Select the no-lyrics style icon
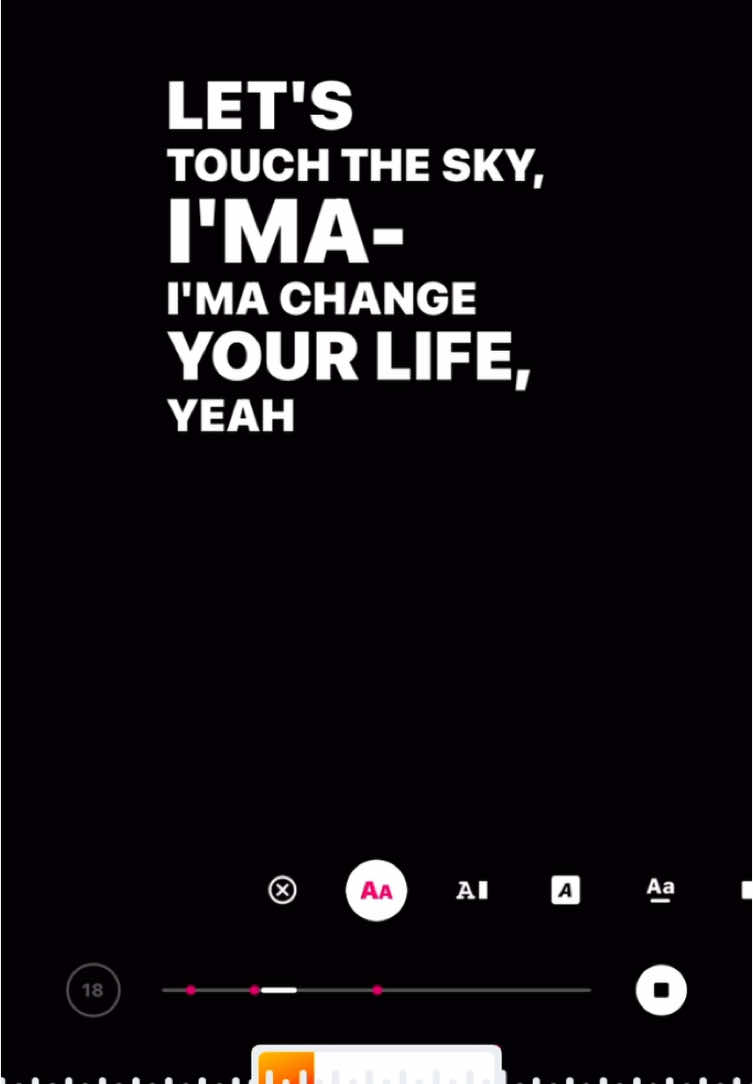The image size is (753, 1084). pos(283,890)
